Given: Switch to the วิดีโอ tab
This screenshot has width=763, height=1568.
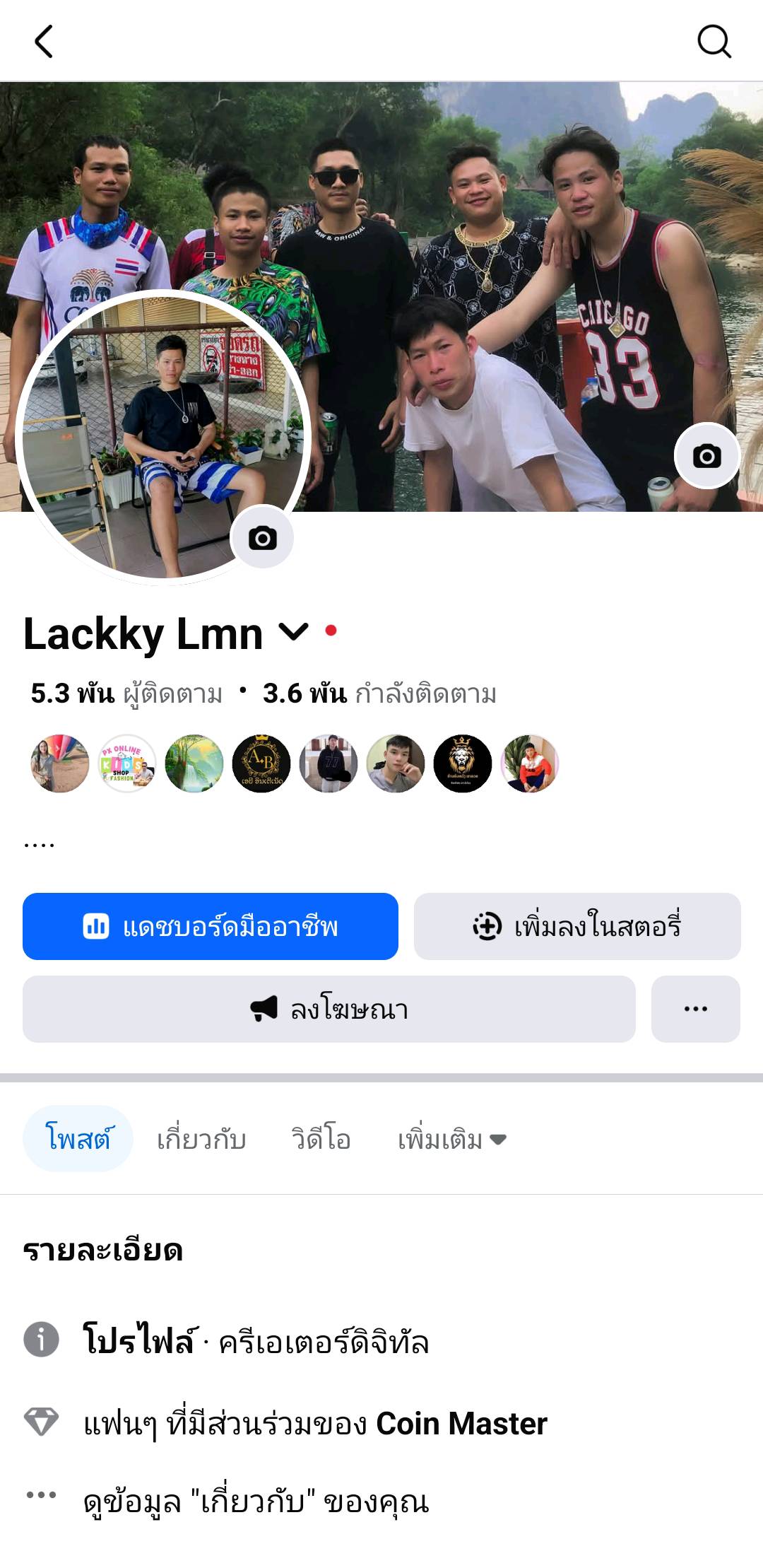Looking at the screenshot, I should click(321, 1138).
